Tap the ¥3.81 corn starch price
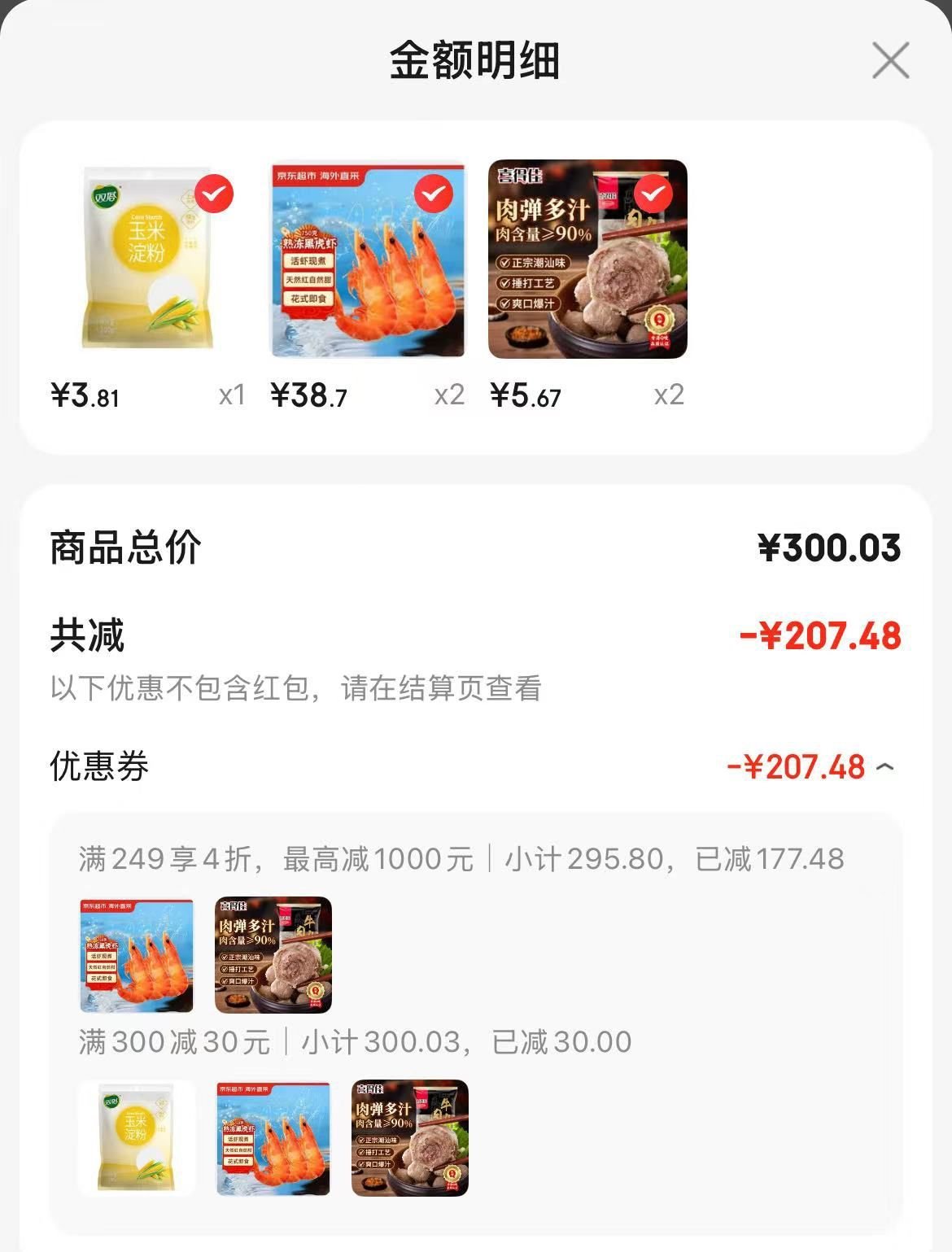The width and height of the screenshot is (952, 1252). (x=83, y=394)
